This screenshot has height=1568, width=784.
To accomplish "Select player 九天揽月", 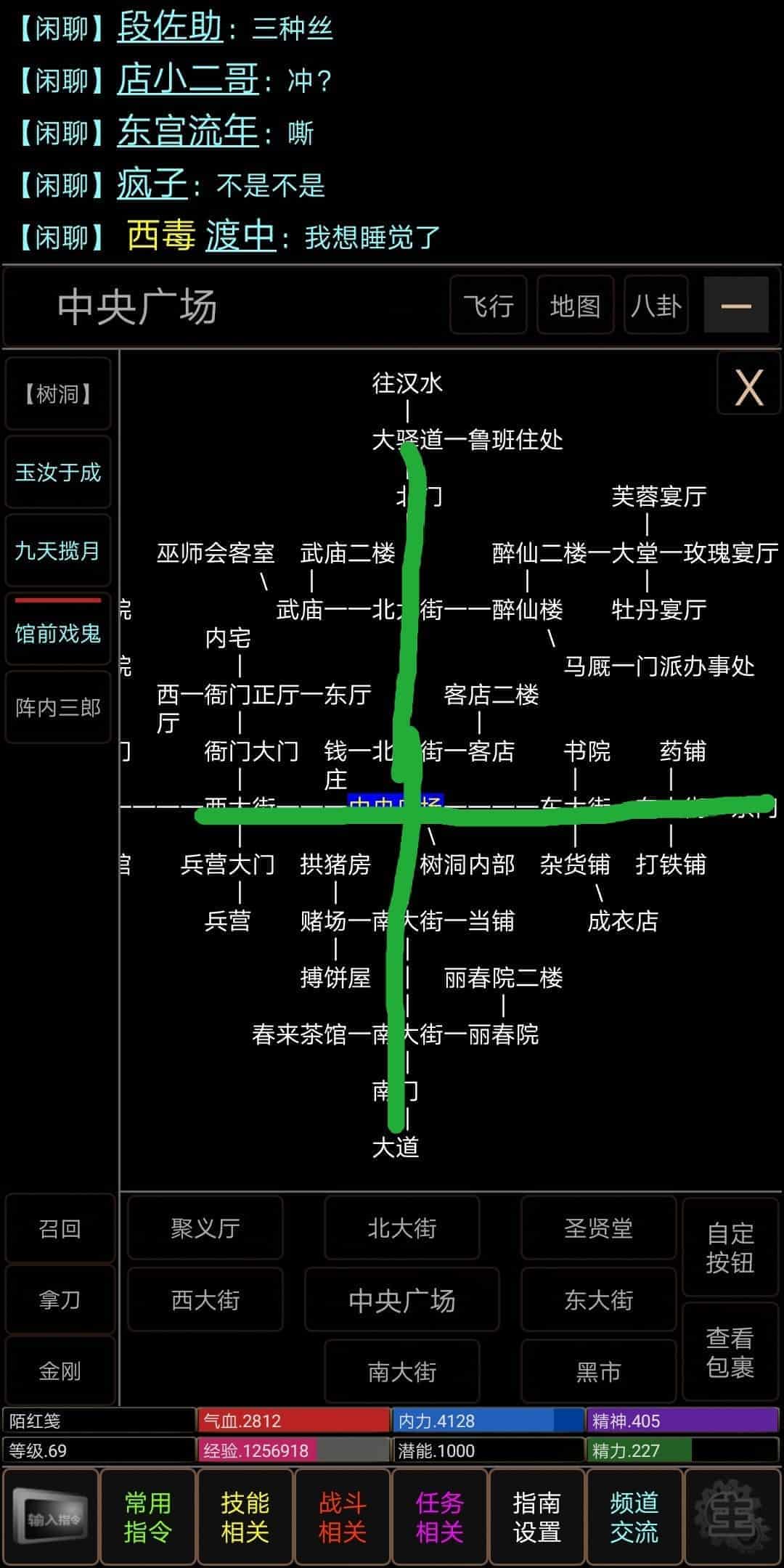I will coord(58,551).
